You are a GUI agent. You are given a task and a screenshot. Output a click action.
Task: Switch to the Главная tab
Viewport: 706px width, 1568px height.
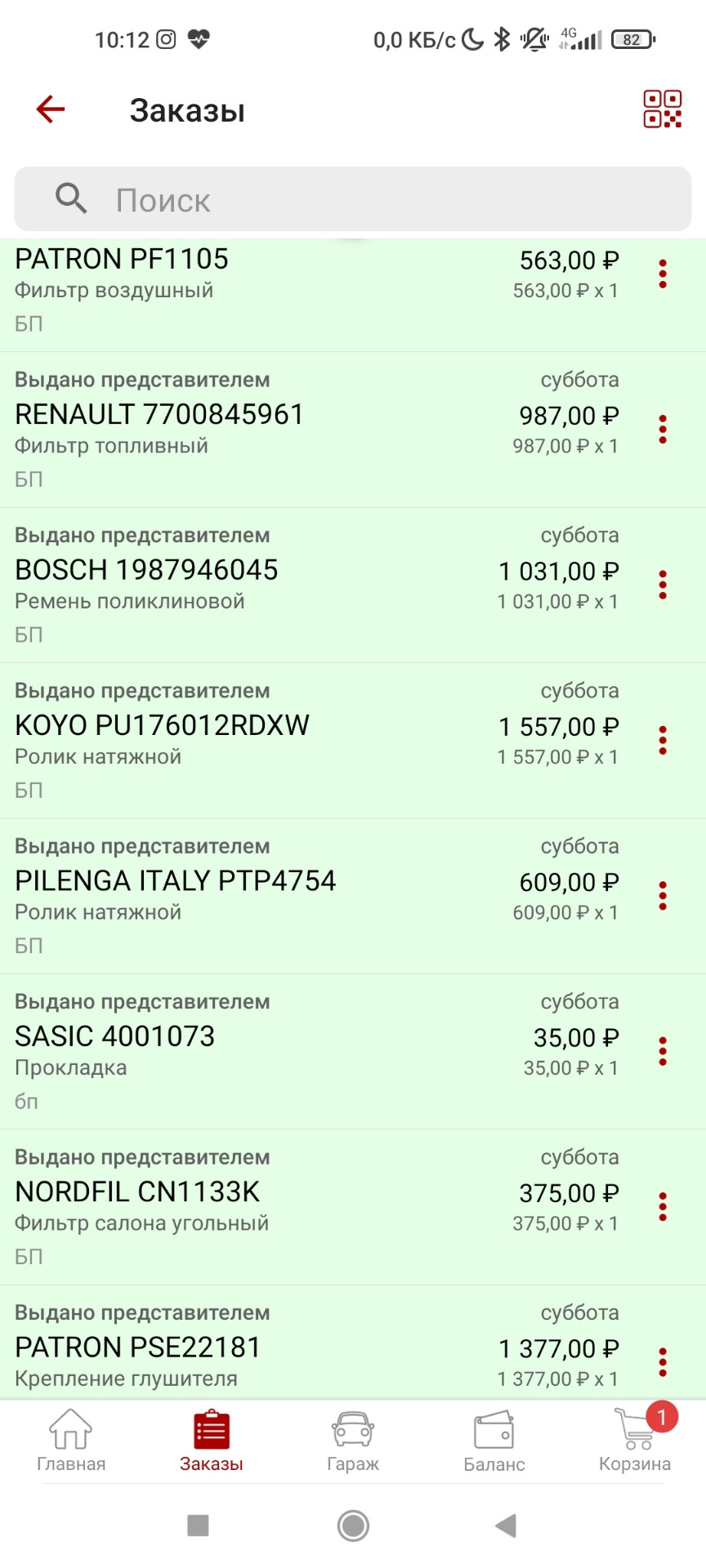tap(71, 1441)
